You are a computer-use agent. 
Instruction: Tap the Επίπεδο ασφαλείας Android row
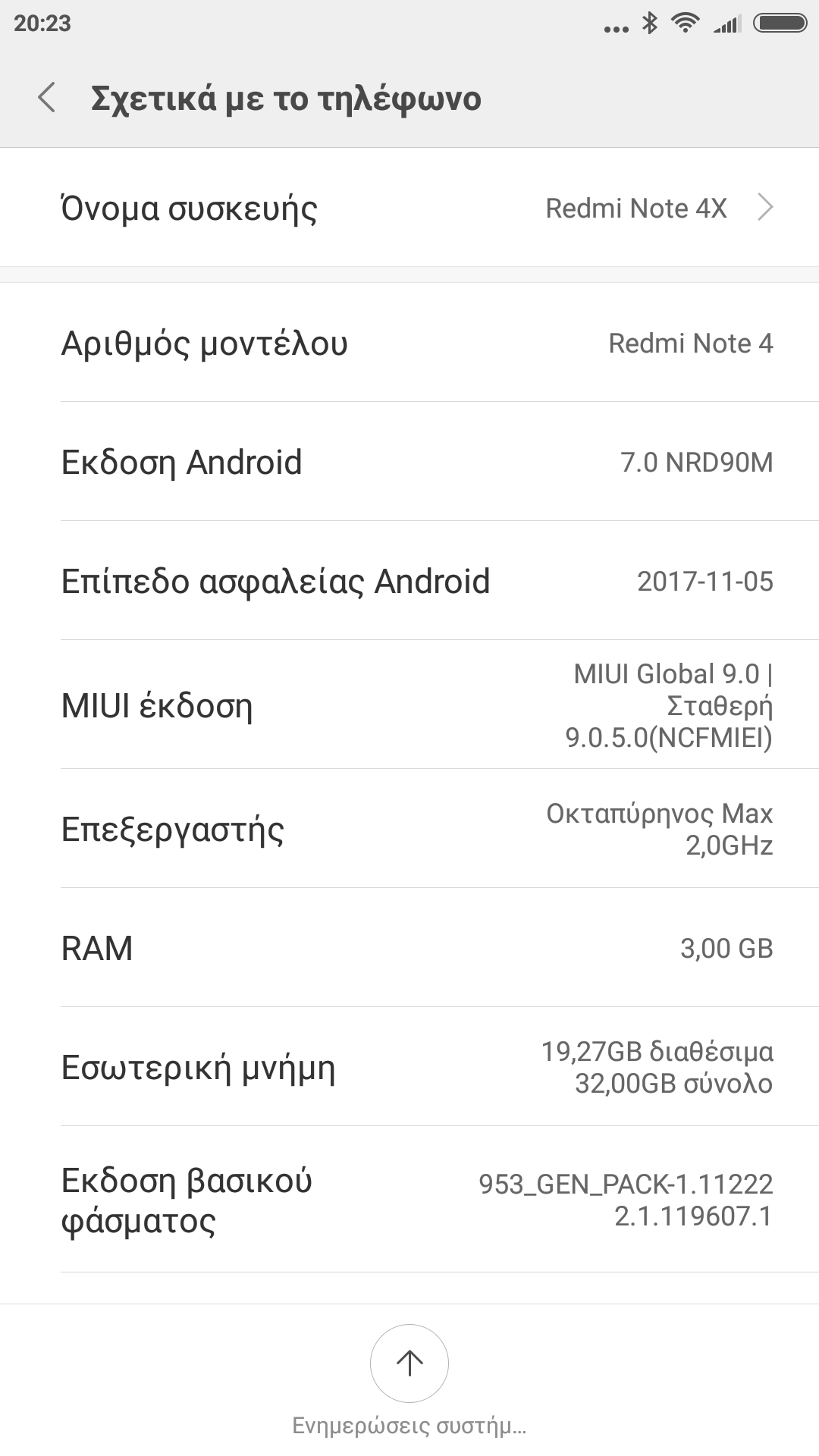pos(409,581)
